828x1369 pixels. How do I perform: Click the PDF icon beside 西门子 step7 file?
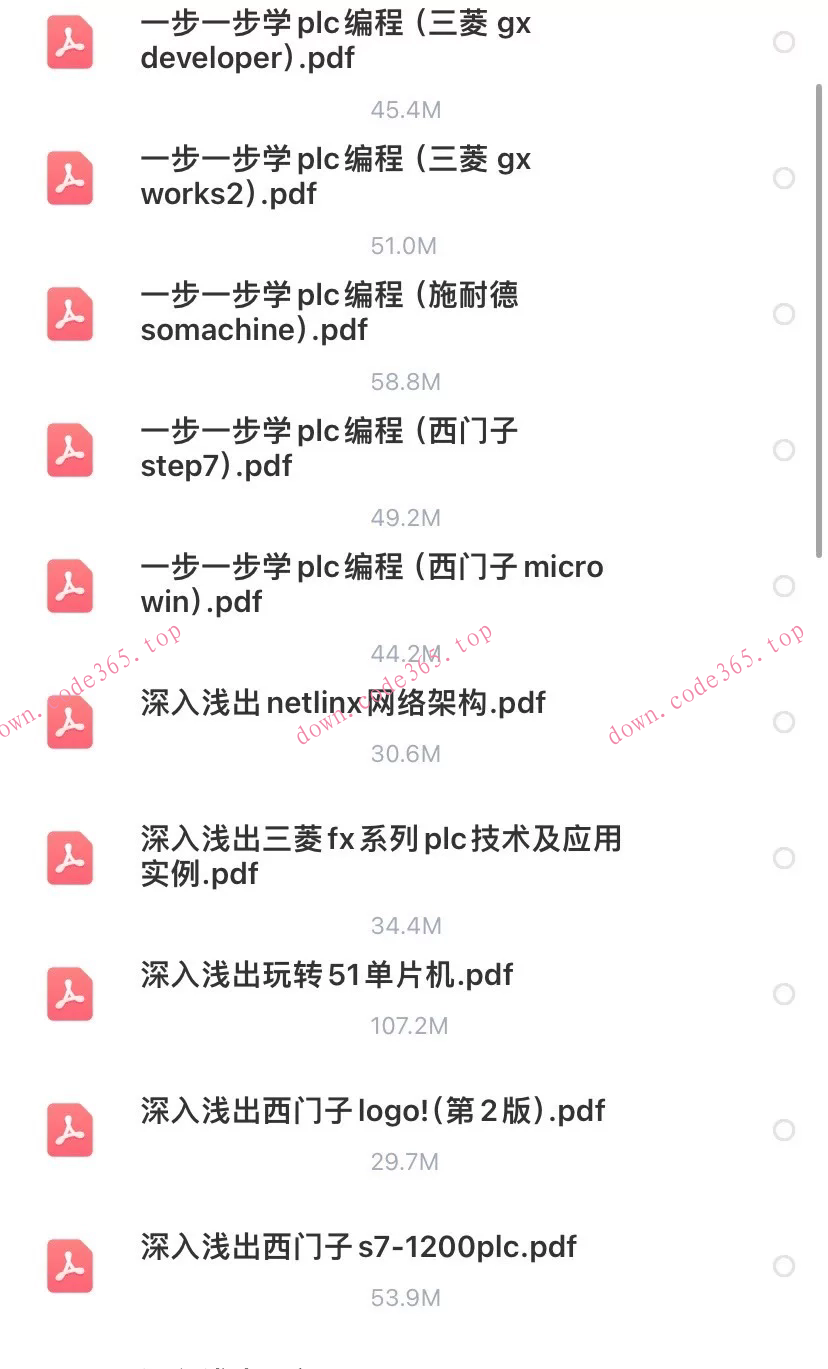(x=69, y=450)
